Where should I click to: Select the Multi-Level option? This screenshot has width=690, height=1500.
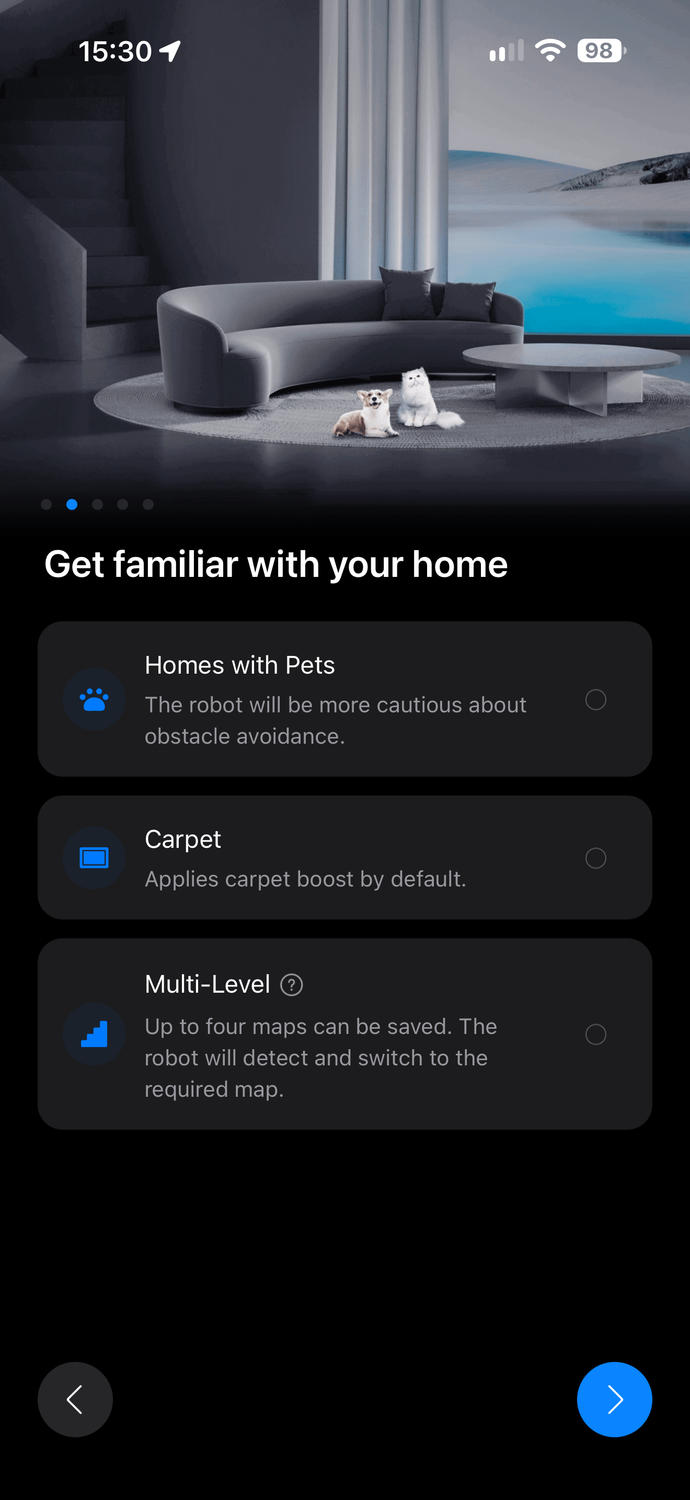click(345, 1034)
